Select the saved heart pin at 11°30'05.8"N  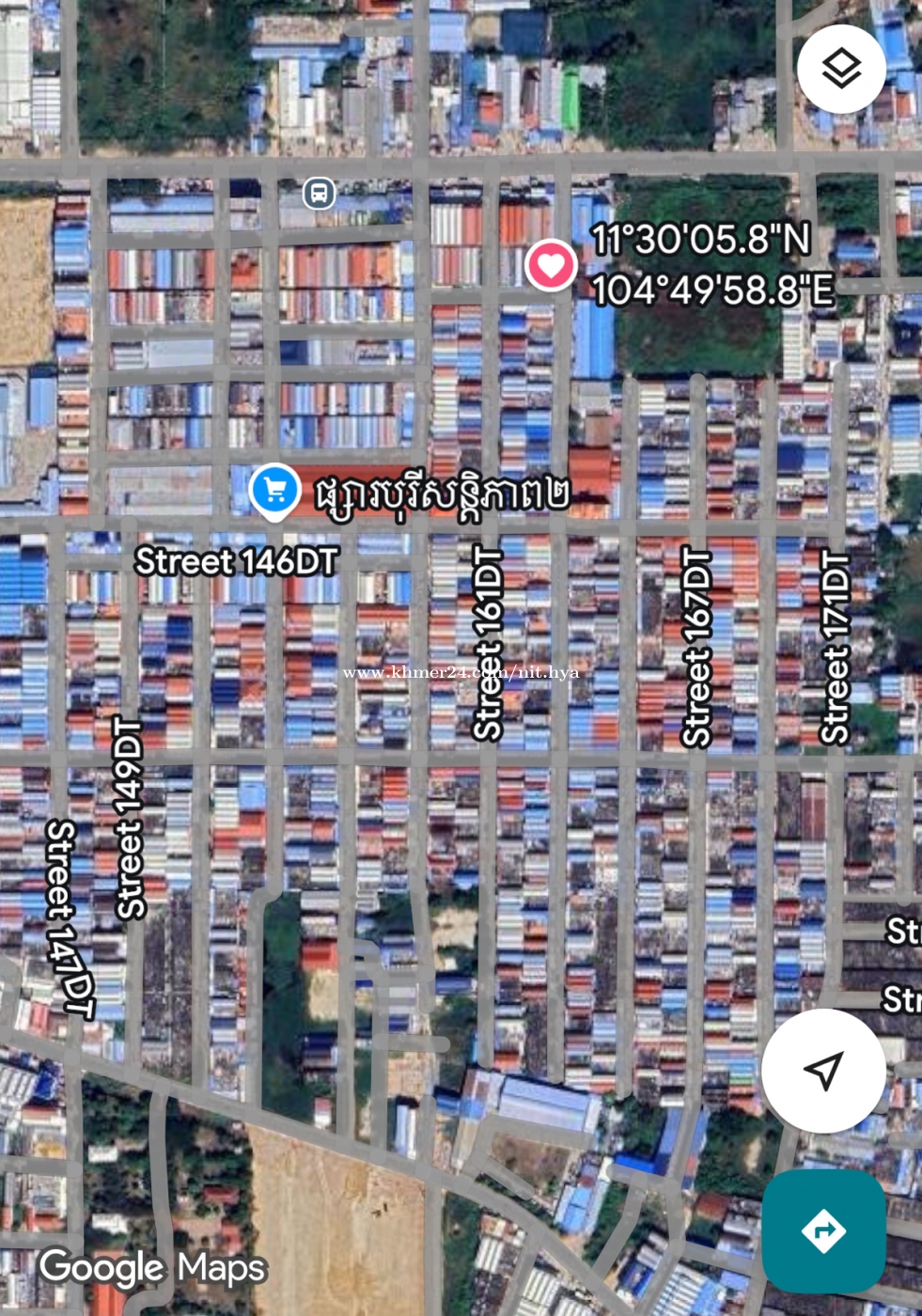click(x=551, y=266)
